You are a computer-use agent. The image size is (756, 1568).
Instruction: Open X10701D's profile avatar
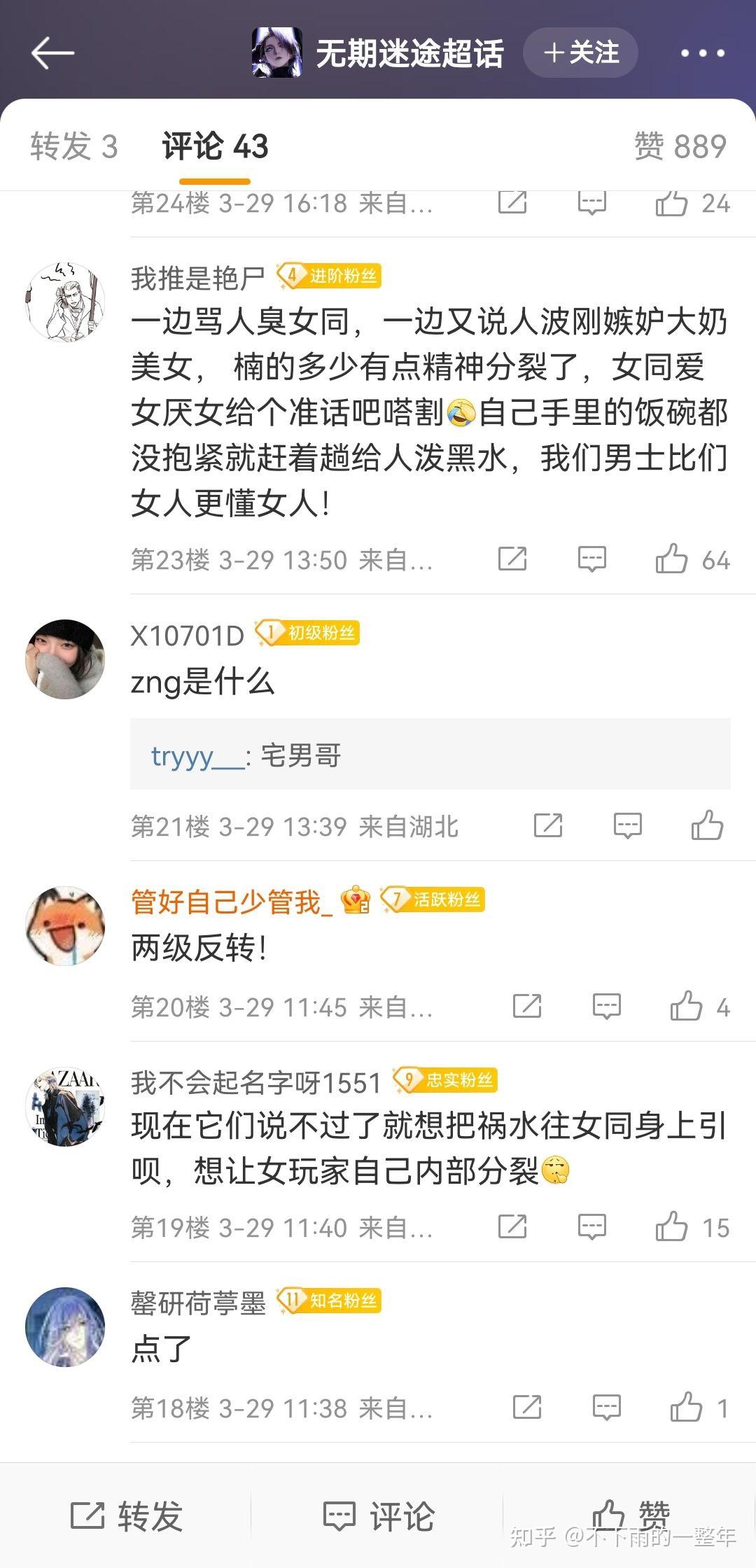tap(65, 659)
